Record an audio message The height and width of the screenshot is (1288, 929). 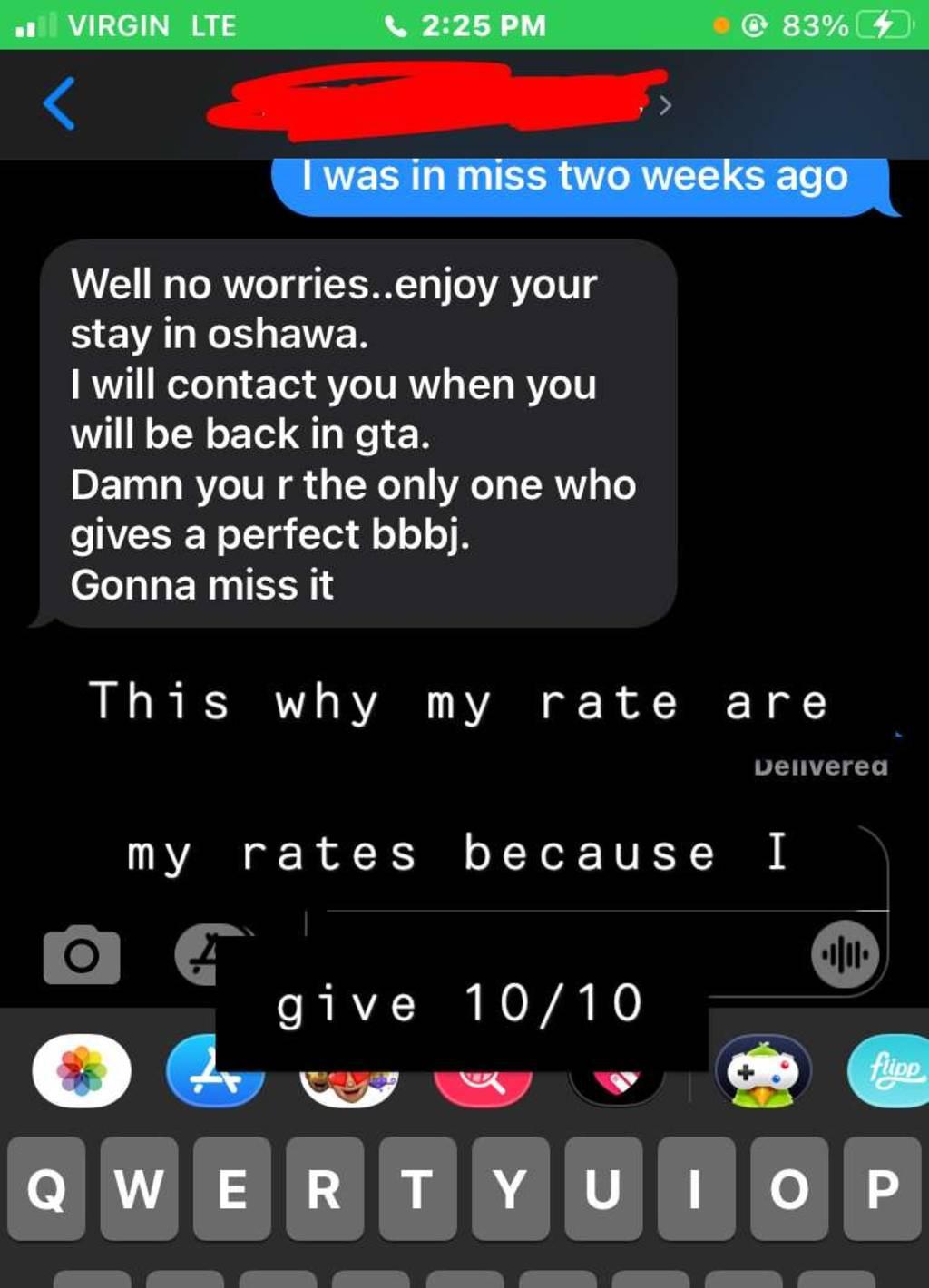pyautogui.click(x=845, y=954)
